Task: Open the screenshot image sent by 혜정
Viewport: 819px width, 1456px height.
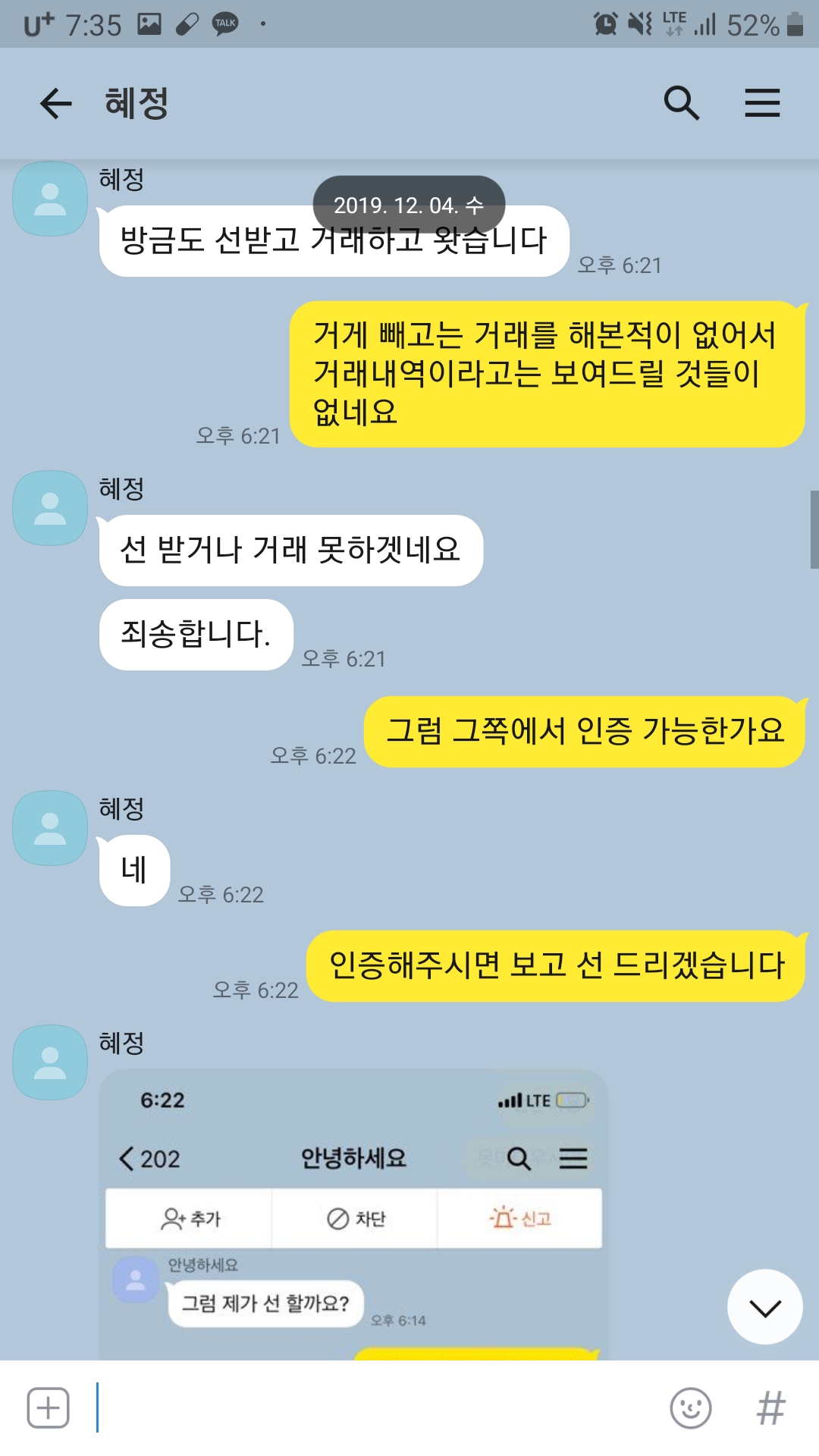Action: [x=353, y=1213]
